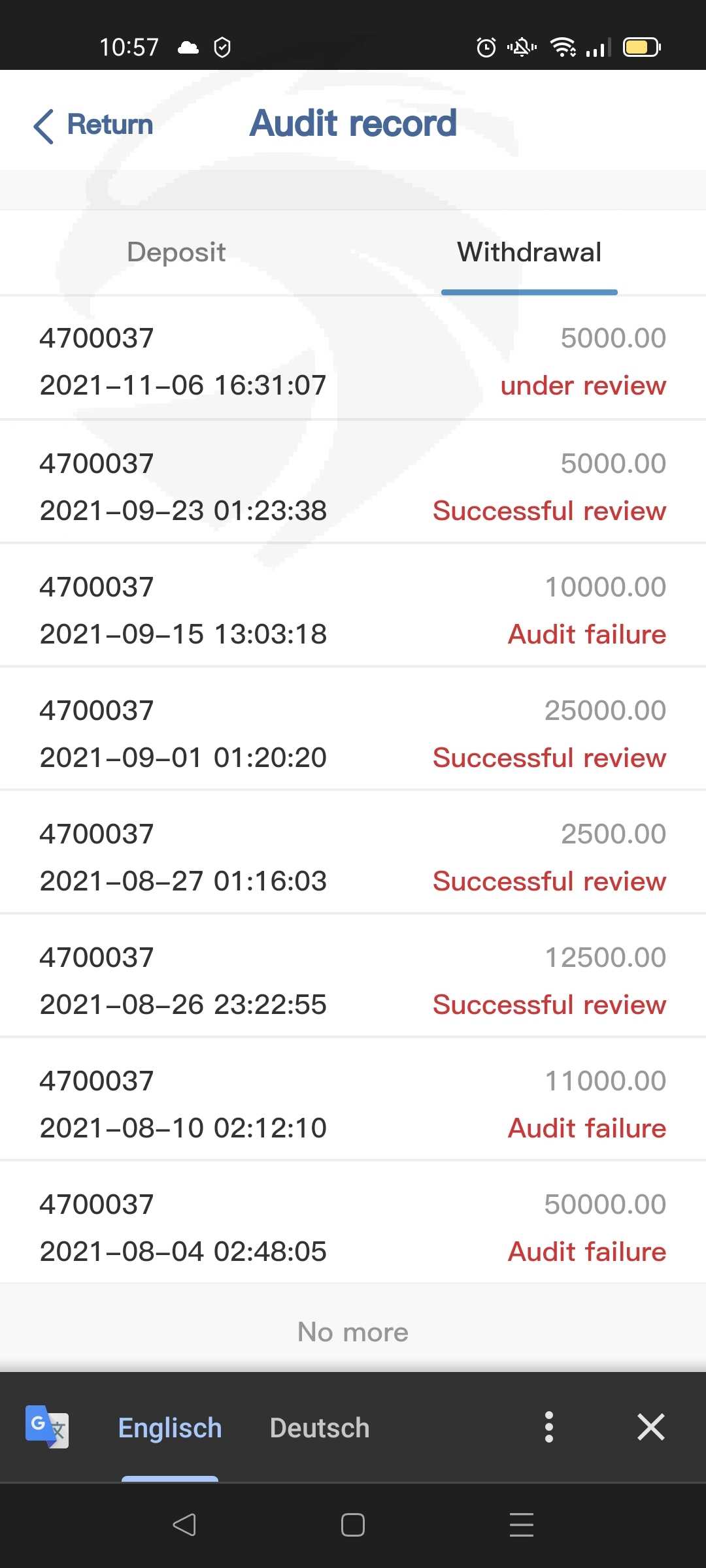Choose Englisch in the translate bar
Viewport: 706px width, 1568px height.
click(x=170, y=1428)
